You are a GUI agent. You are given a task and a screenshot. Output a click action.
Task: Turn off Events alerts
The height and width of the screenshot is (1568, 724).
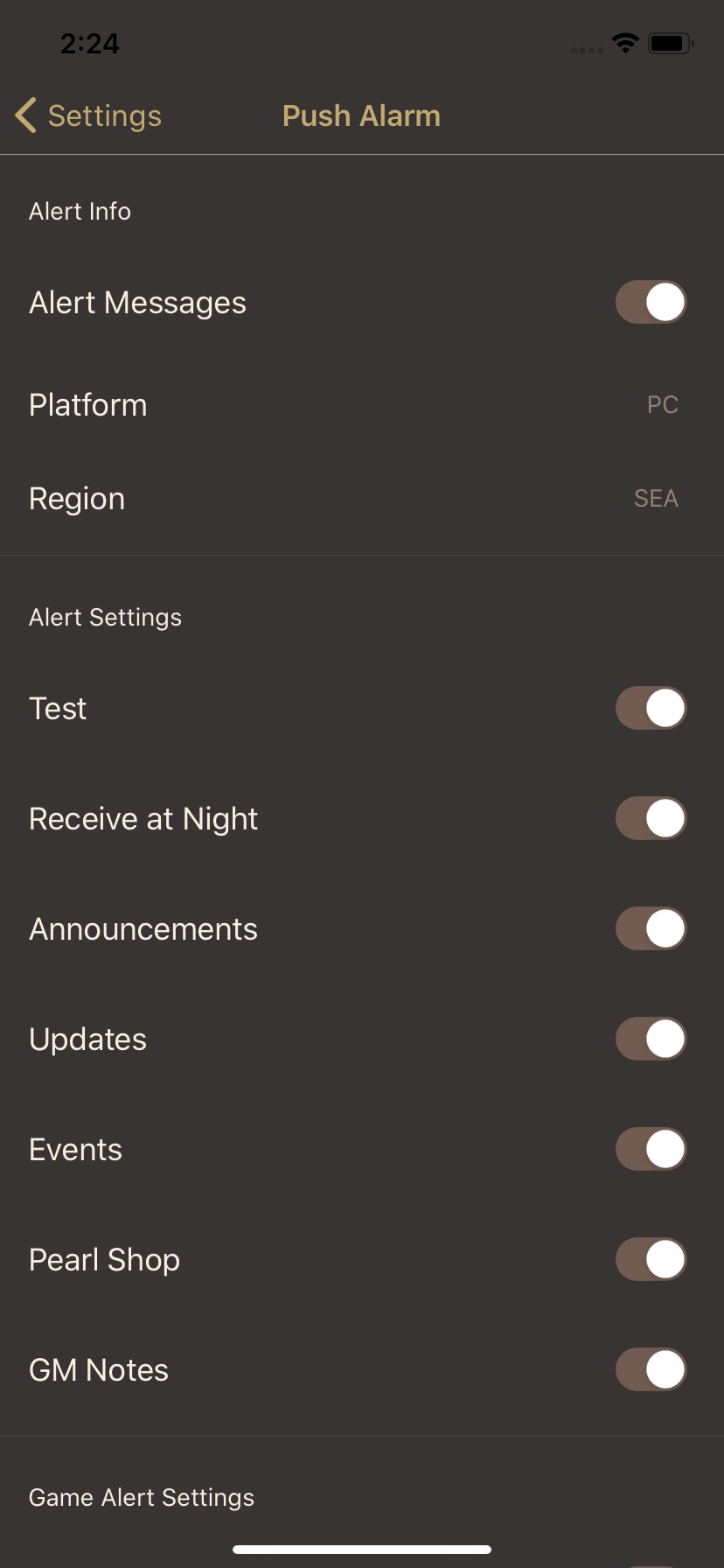coord(651,1149)
